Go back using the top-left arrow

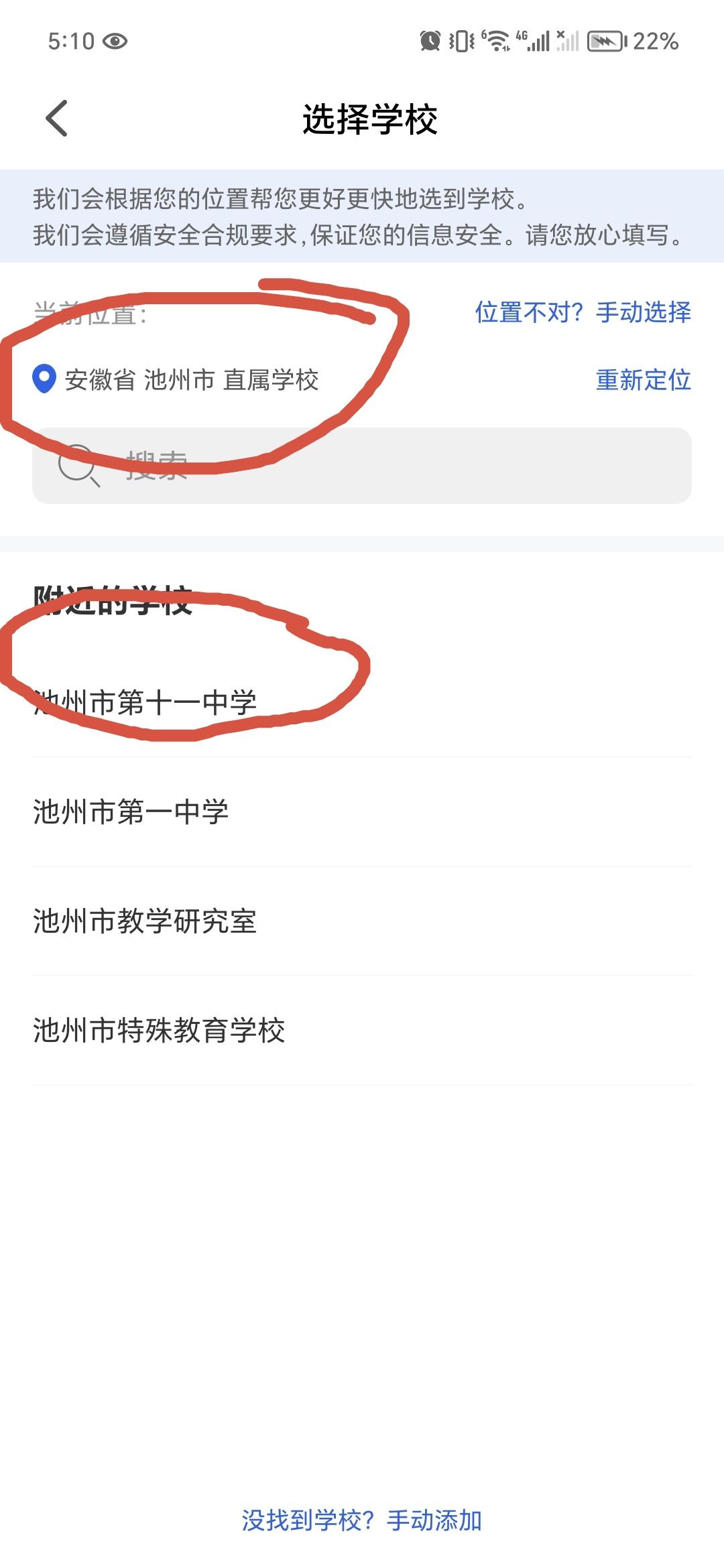pyautogui.click(x=57, y=119)
